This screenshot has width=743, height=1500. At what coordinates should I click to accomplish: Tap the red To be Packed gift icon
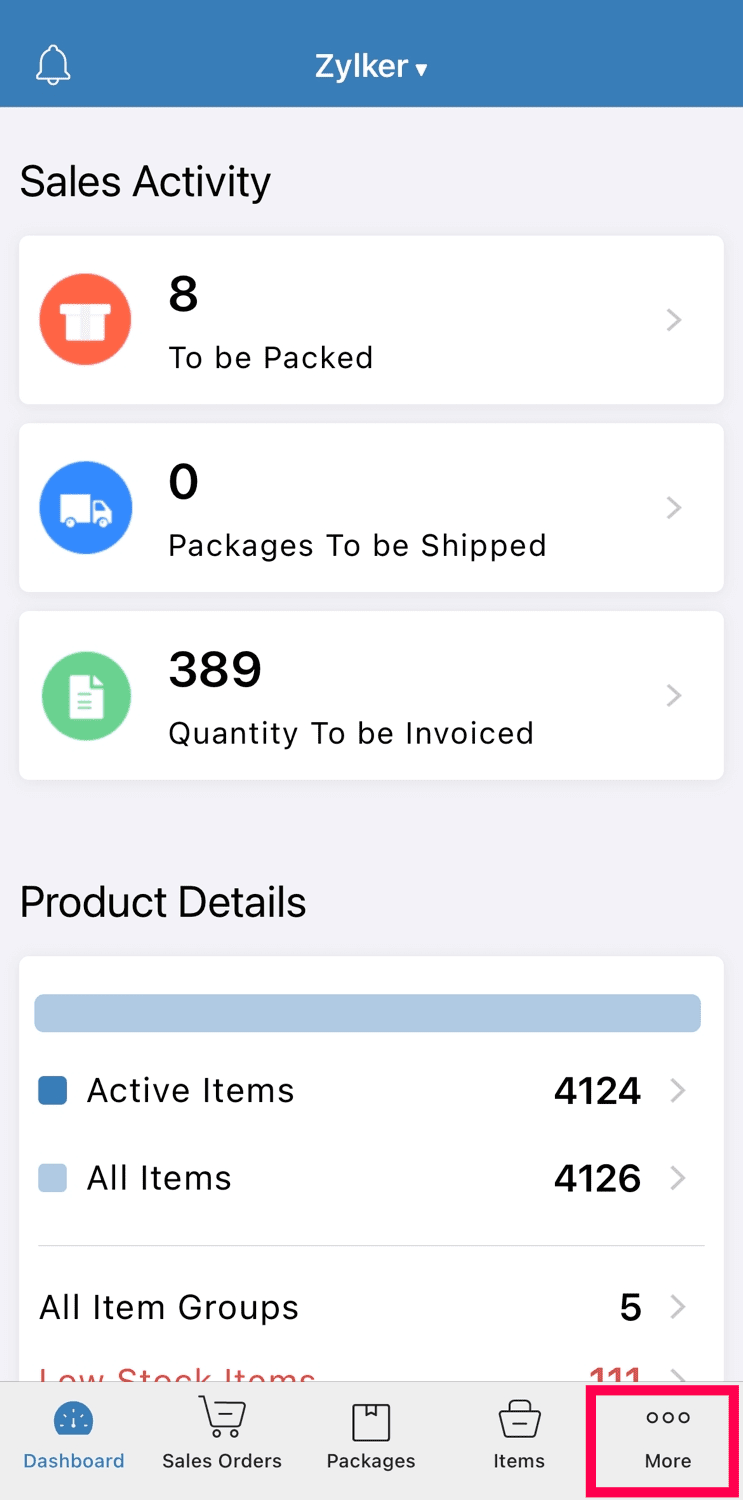point(85,319)
